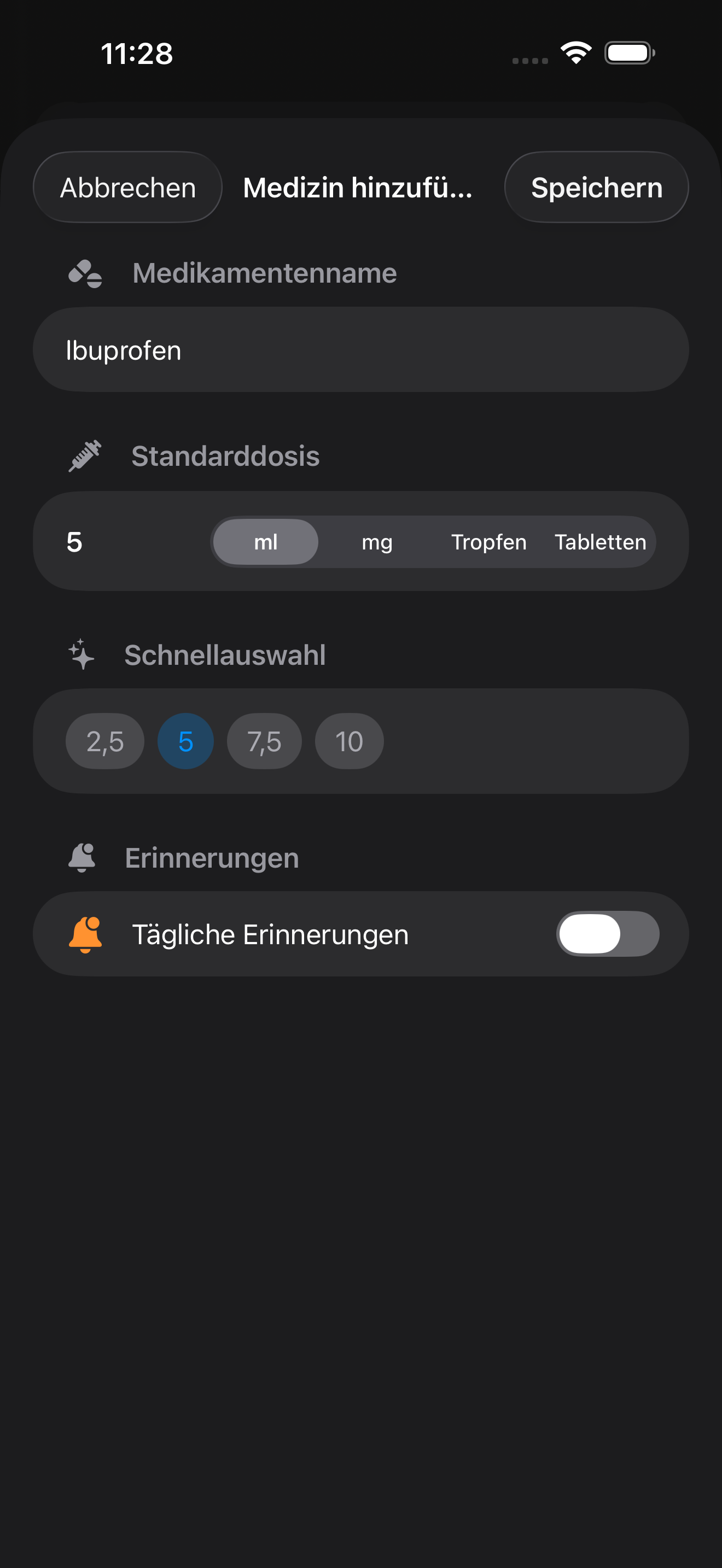Click the Ibuprofen name input field

[x=361, y=349]
